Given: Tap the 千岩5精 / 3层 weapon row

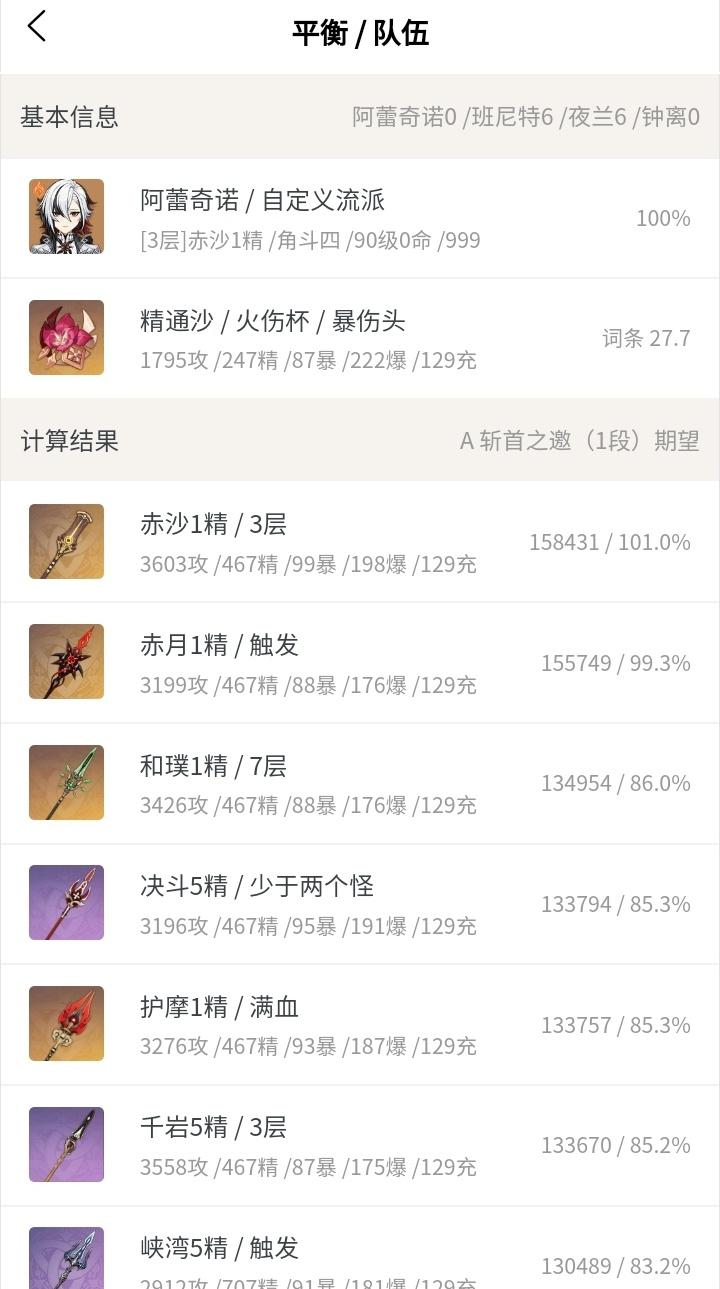Looking at the screenshot, I should pos(360,1146).
